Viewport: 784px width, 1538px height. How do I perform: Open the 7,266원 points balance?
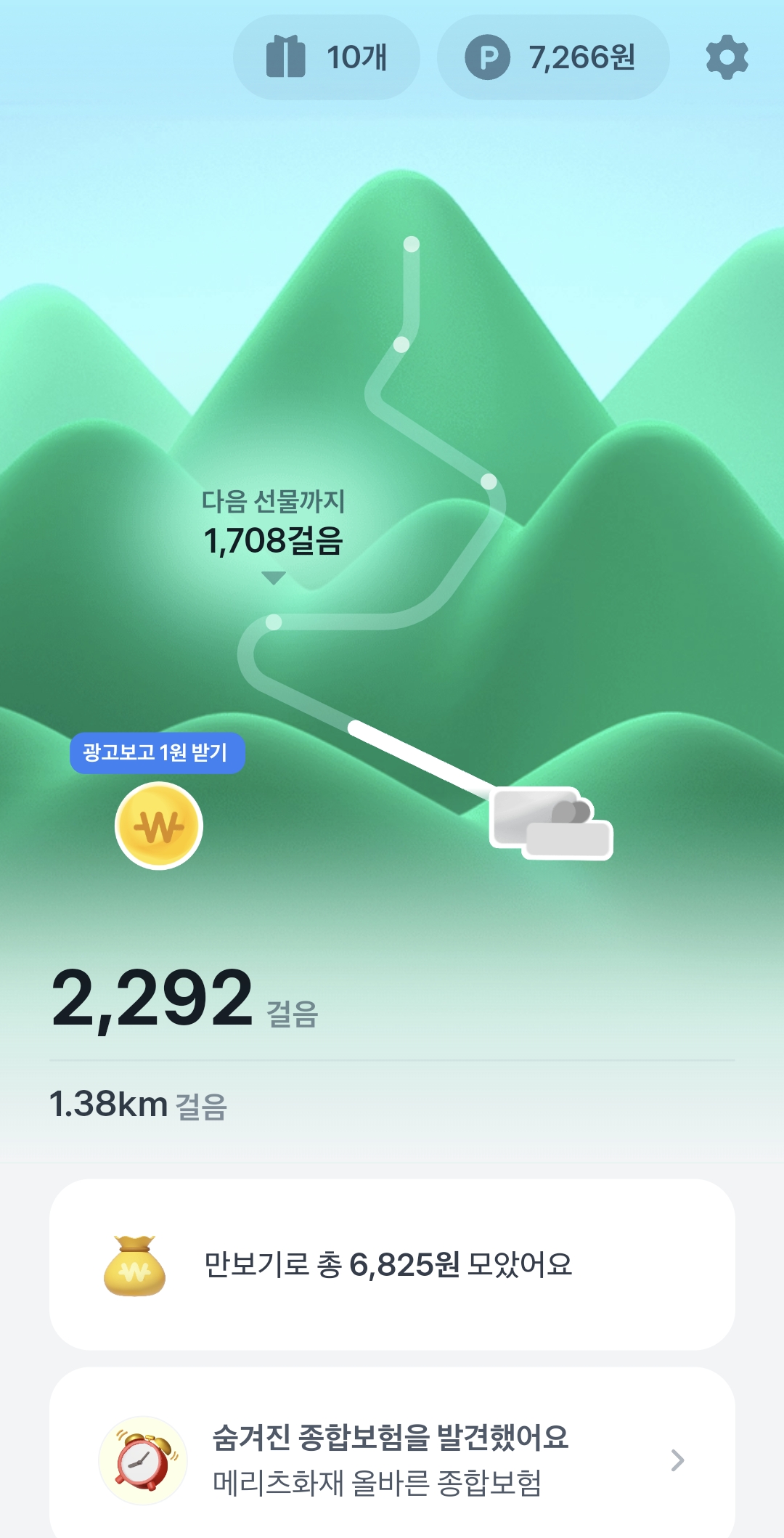[x=553, y=57]
